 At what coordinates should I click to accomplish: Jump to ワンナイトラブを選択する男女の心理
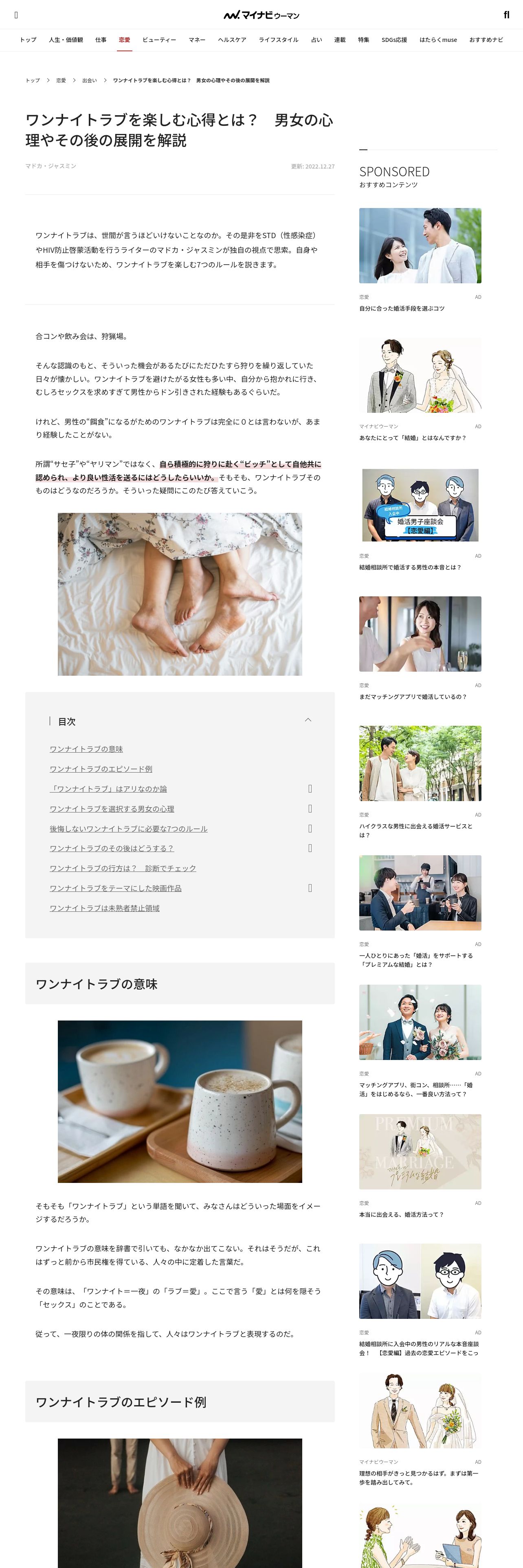tap(112, 809)
